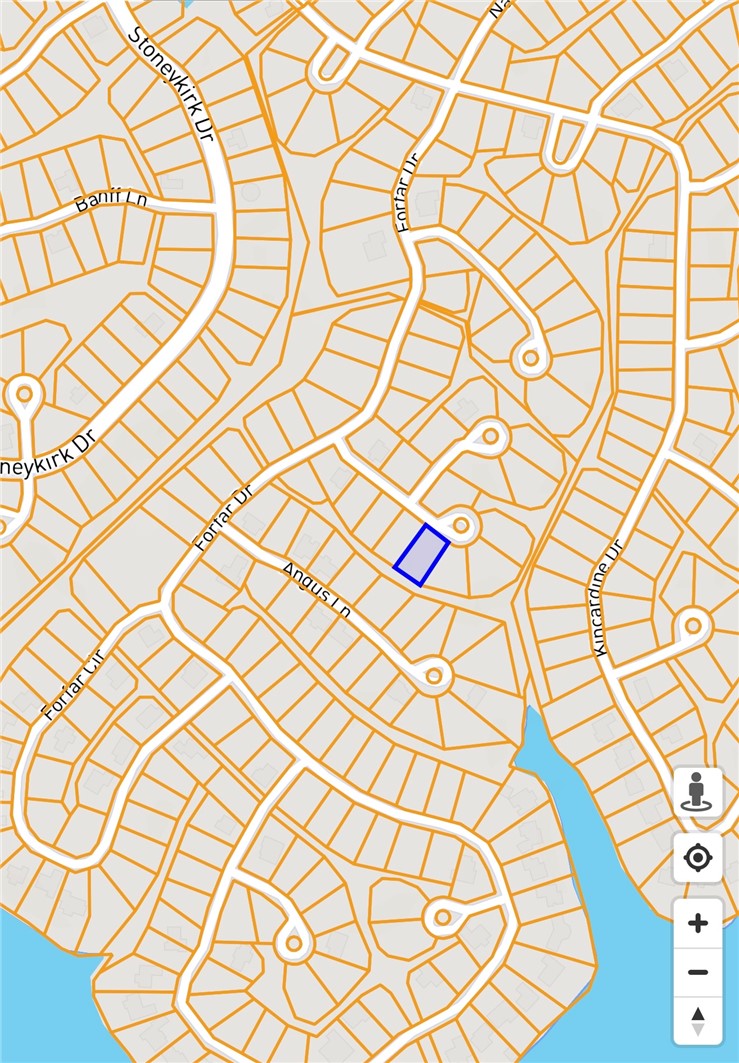Reset map compass orientation

[697, 1021]
